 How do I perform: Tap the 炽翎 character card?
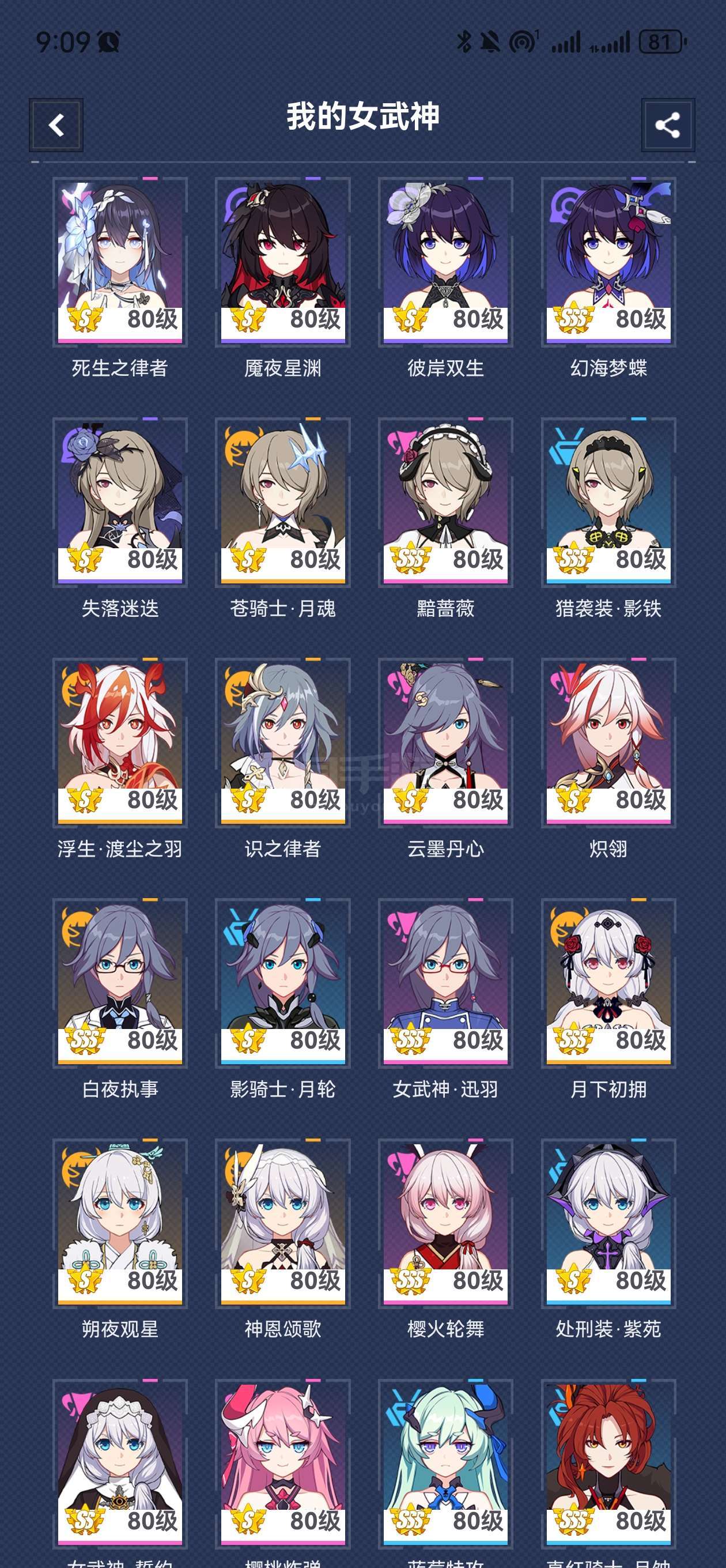608,742
